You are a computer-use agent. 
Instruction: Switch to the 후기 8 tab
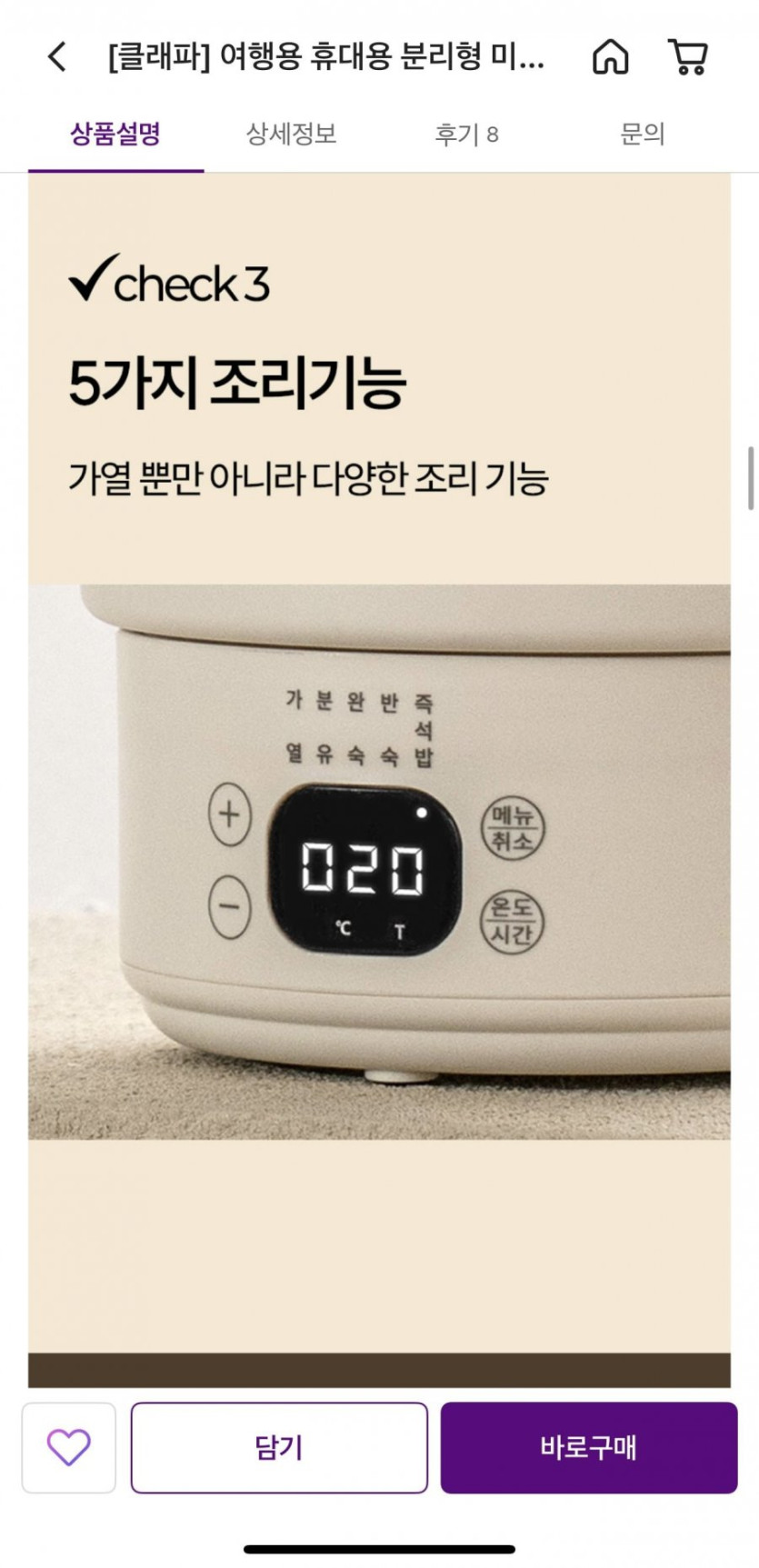(x=466, y=135)
